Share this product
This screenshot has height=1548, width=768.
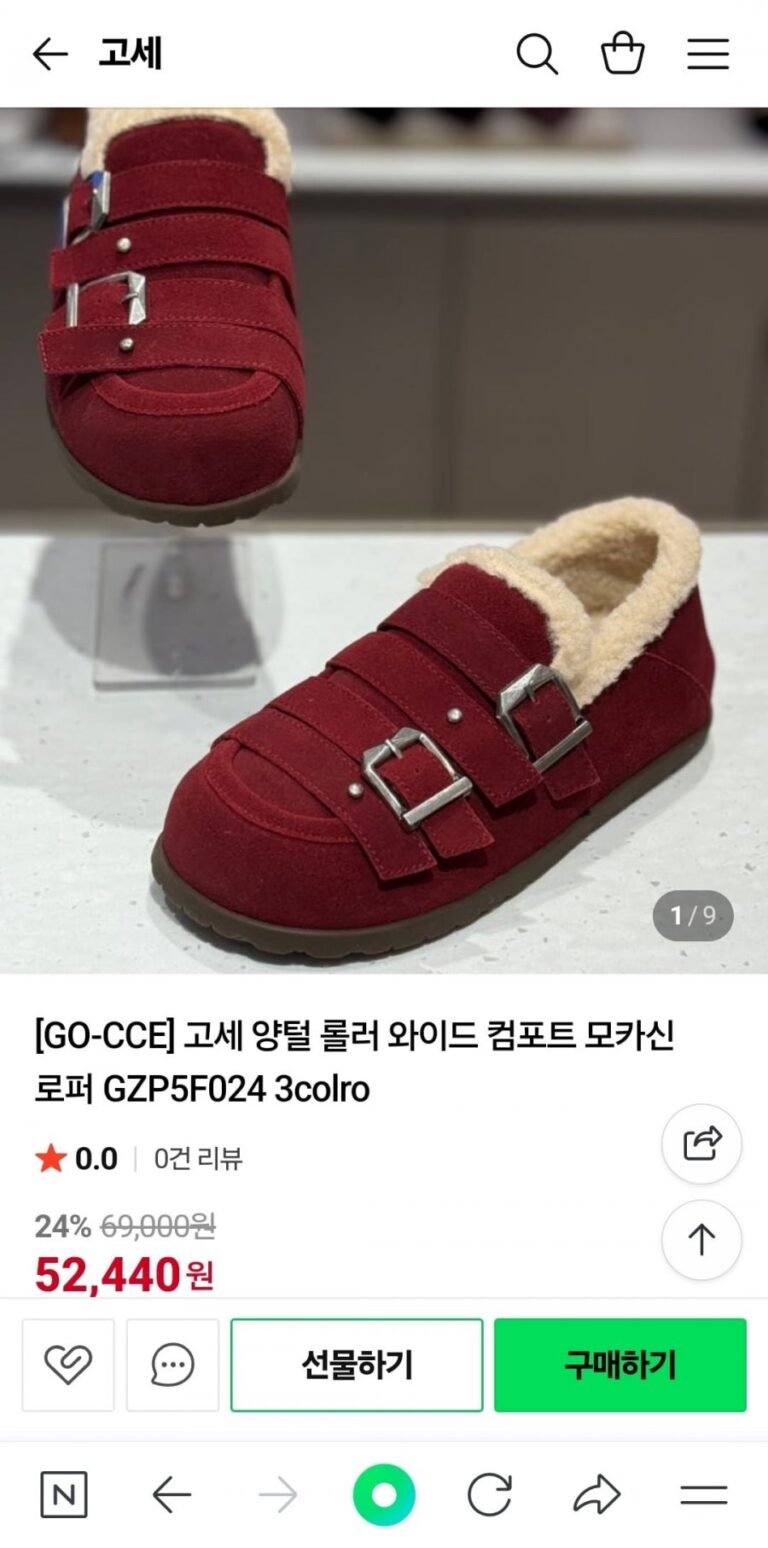click(x=701, y=1144)
